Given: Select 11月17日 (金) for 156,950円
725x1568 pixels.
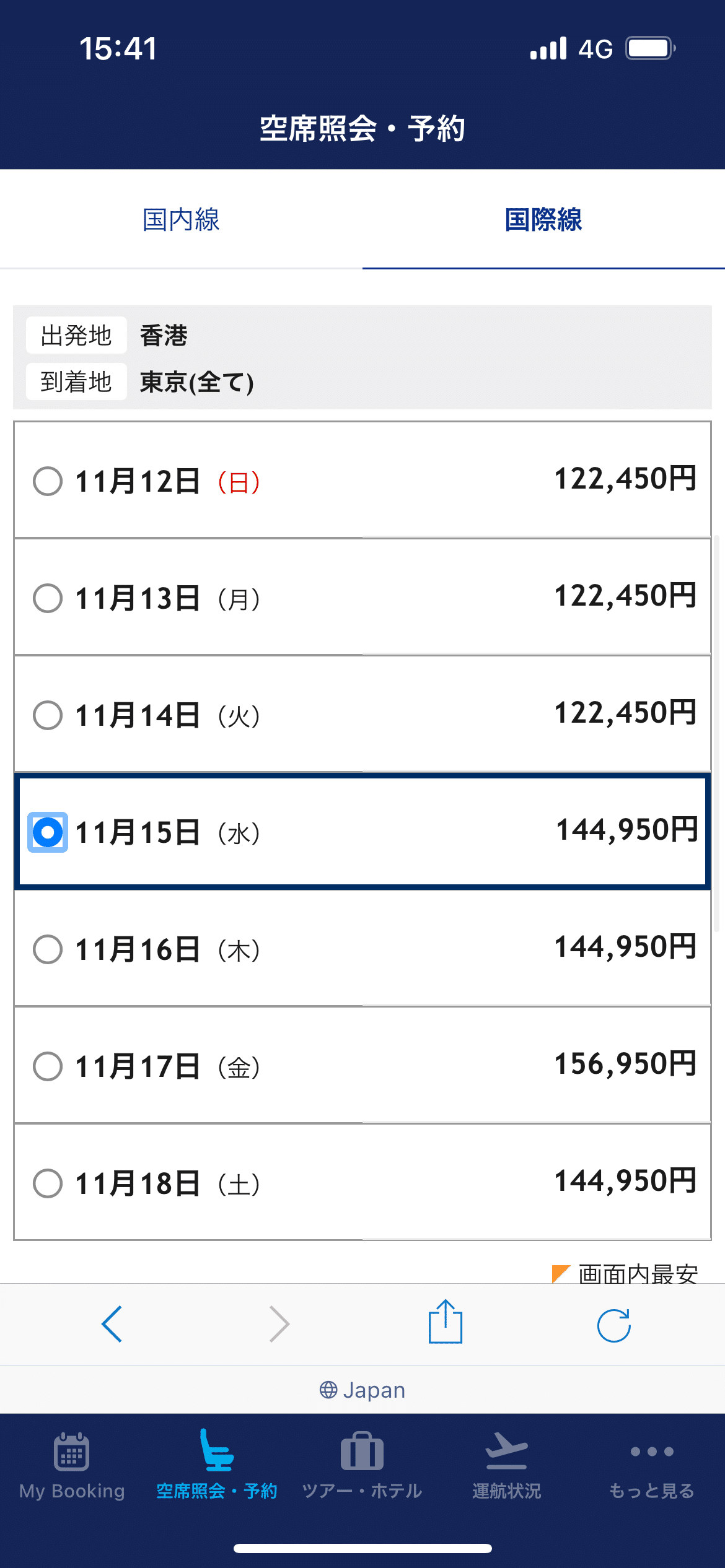Looking at the screenshot, I should point(362,1066).
